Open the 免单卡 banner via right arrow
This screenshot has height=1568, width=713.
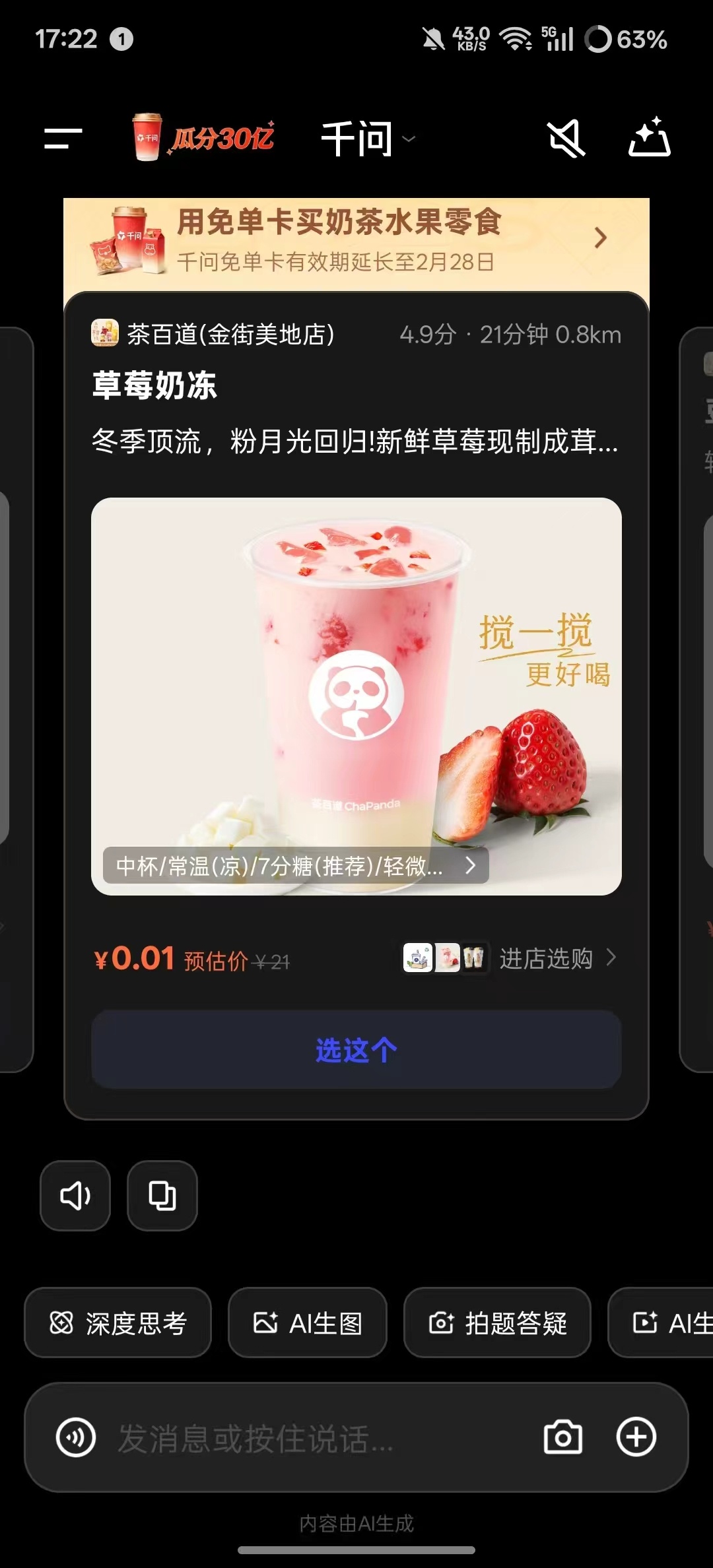click(598, 239)
